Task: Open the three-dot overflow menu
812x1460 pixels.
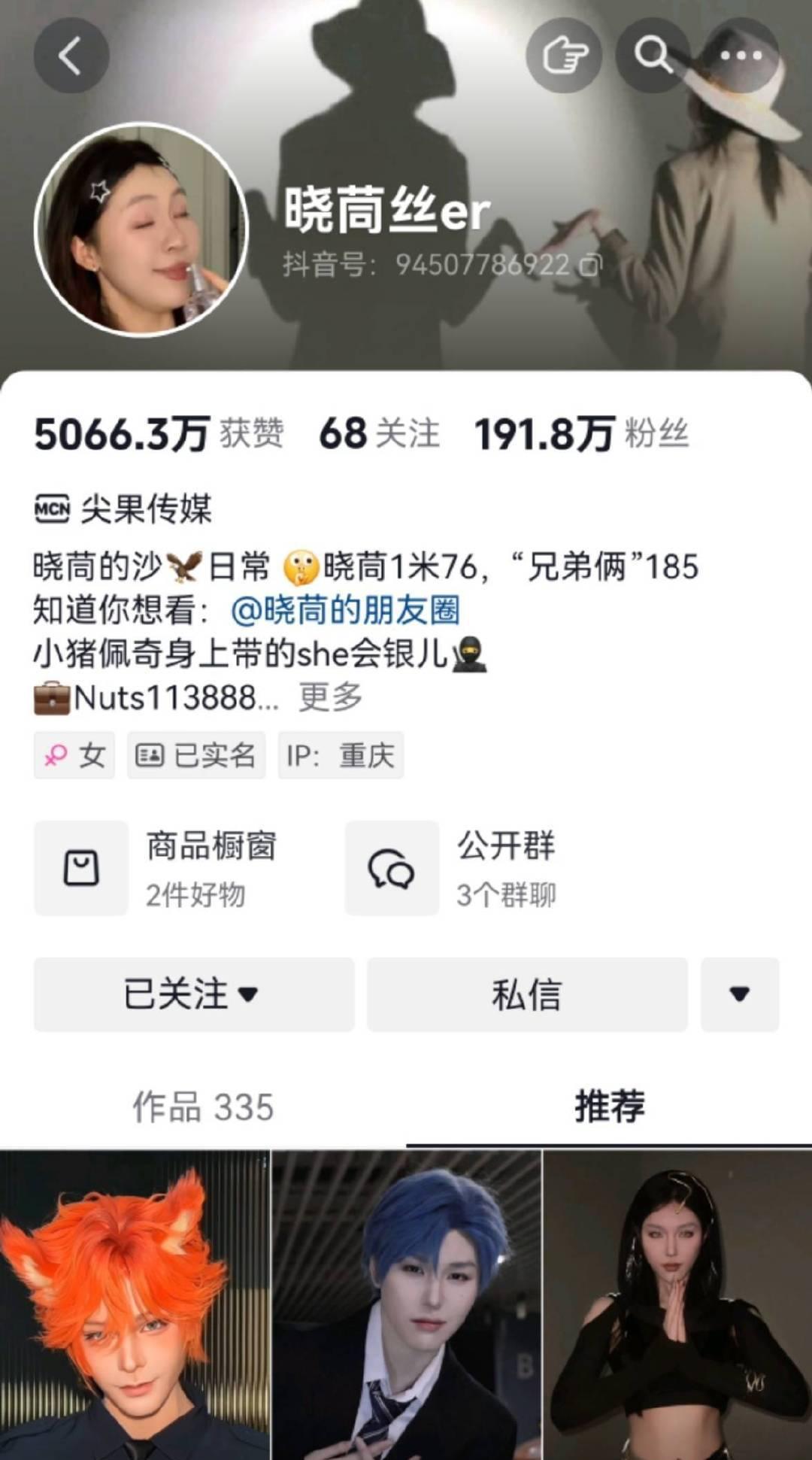Action: (741, 56)
